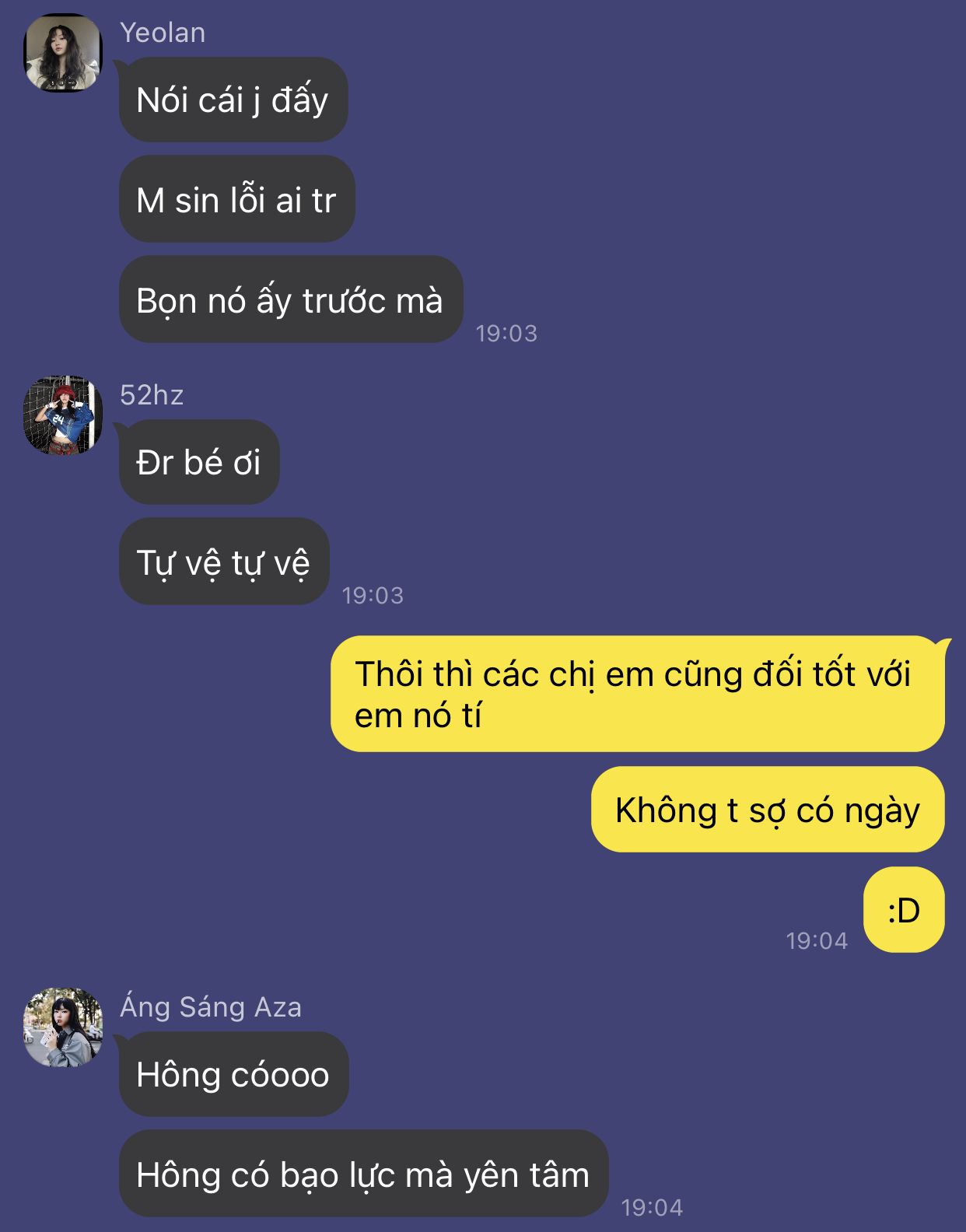The image size is (966, 1232).
Task: Tap Áng Sáng Aza's avatar
Action: 63,1027
